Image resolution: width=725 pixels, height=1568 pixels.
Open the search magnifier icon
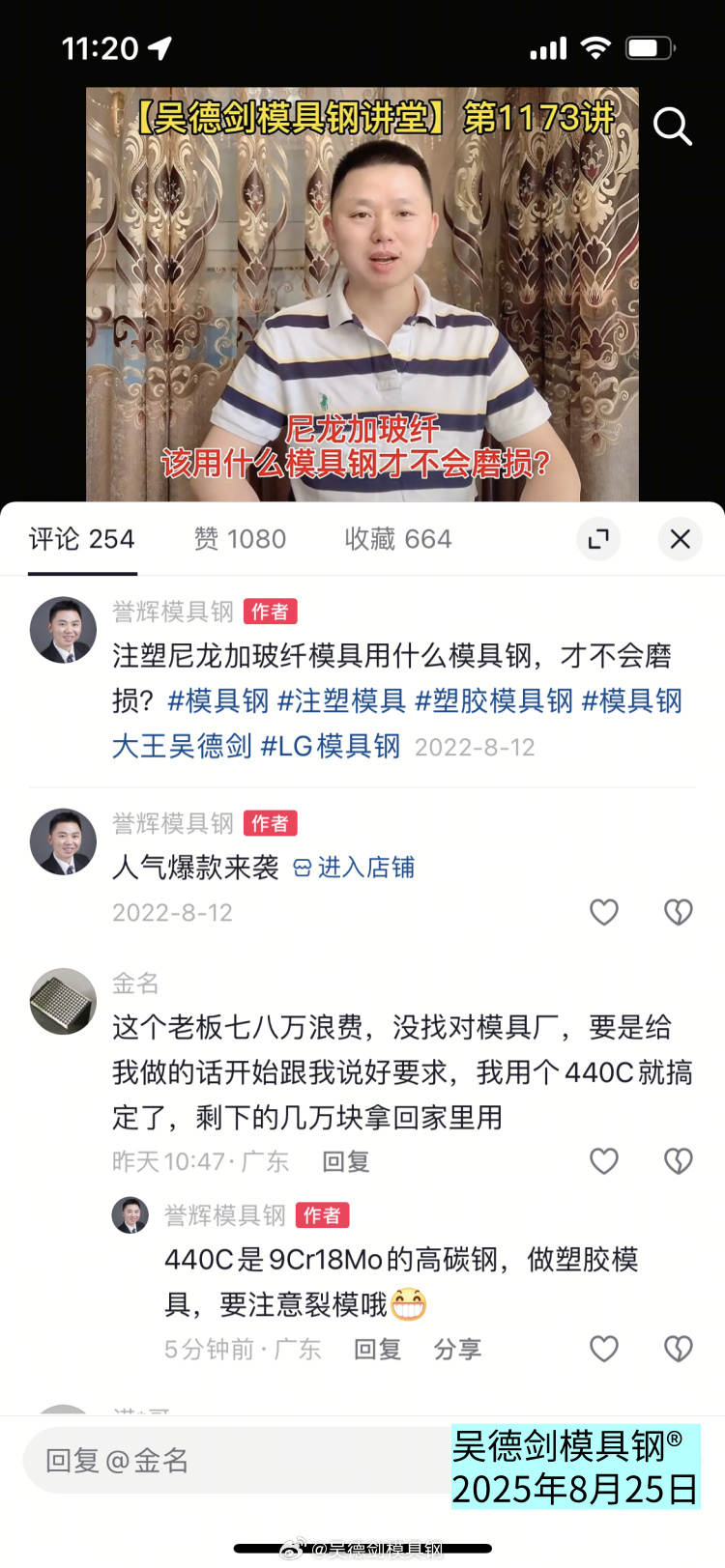(x=672, y=126)
